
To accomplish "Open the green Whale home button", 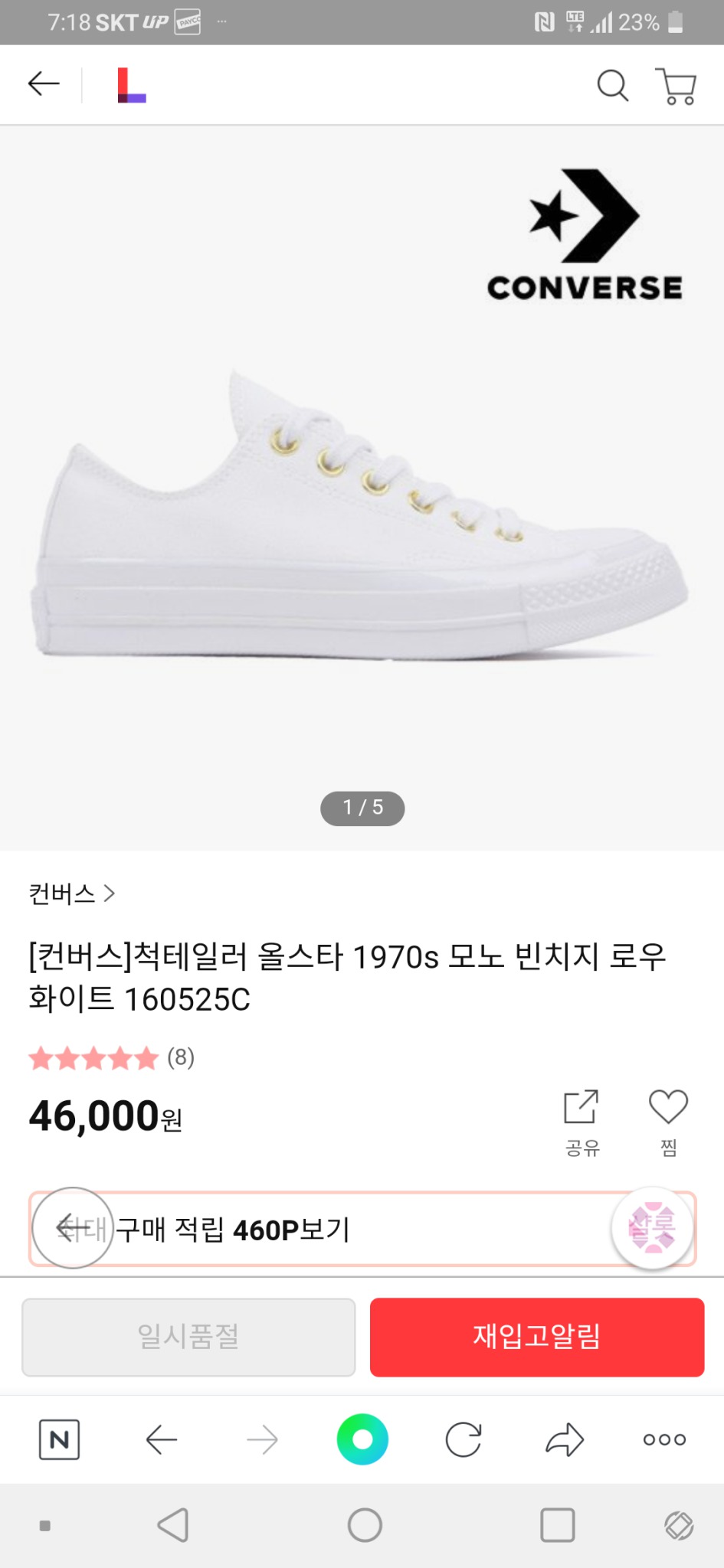I will click(363, 1439).
